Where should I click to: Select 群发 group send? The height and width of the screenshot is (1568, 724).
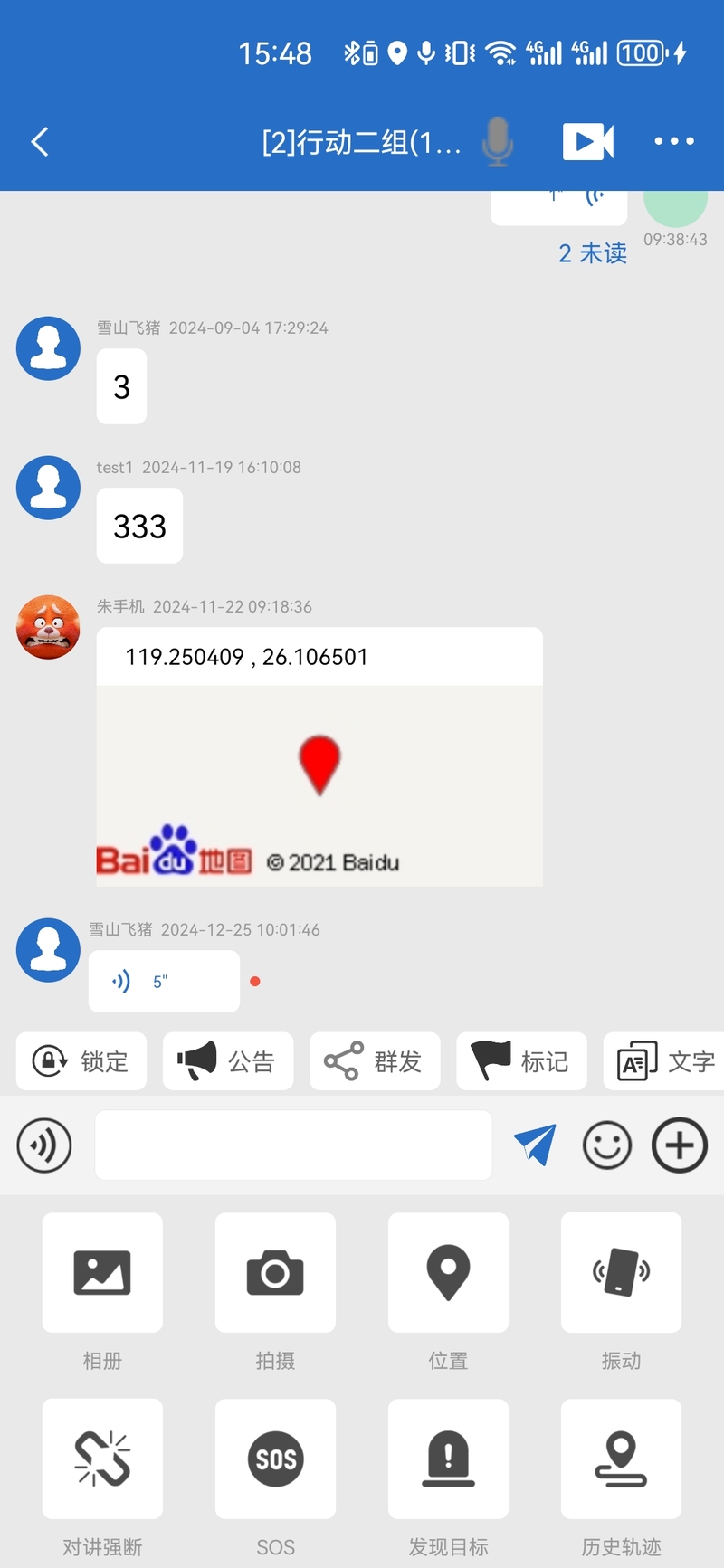375,1061
